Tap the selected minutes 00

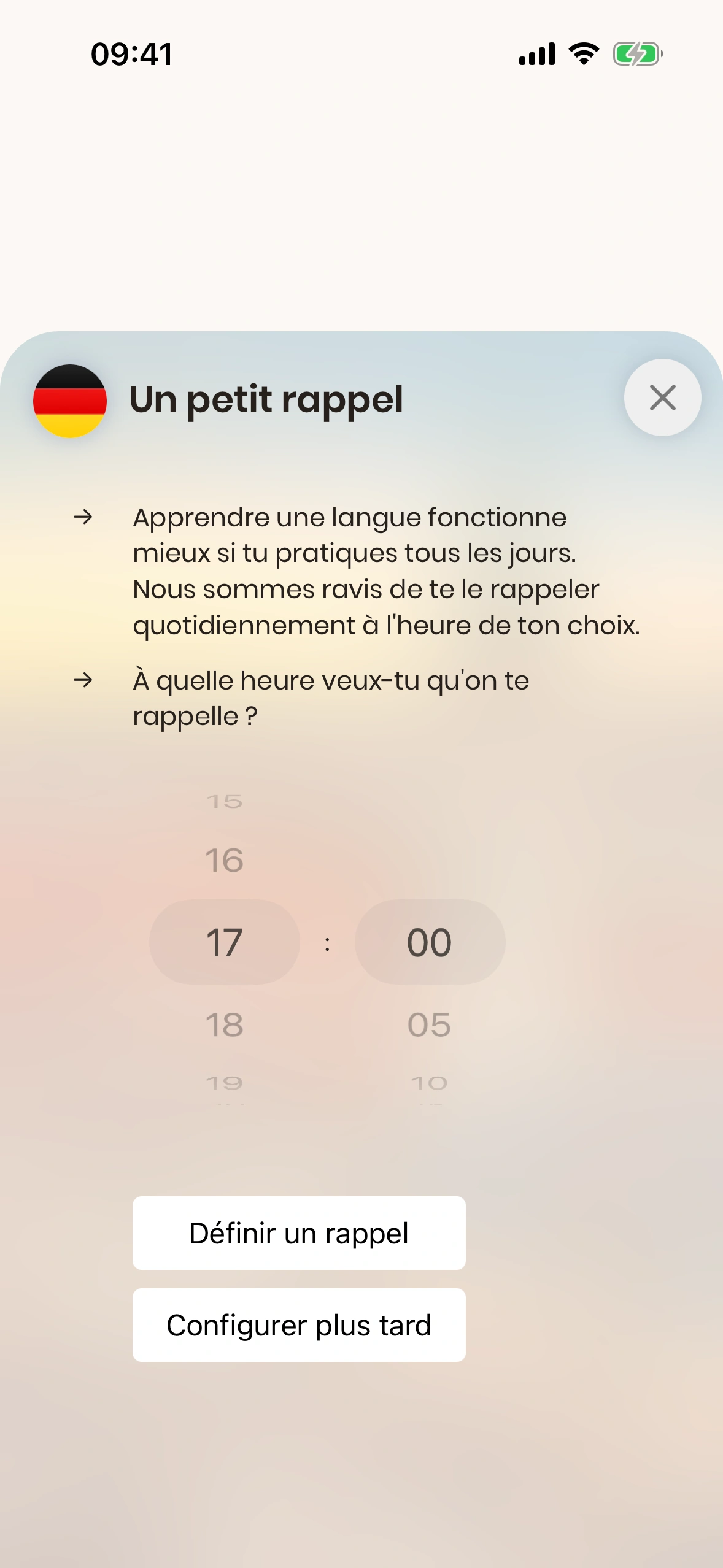click(x=430, y=942)
